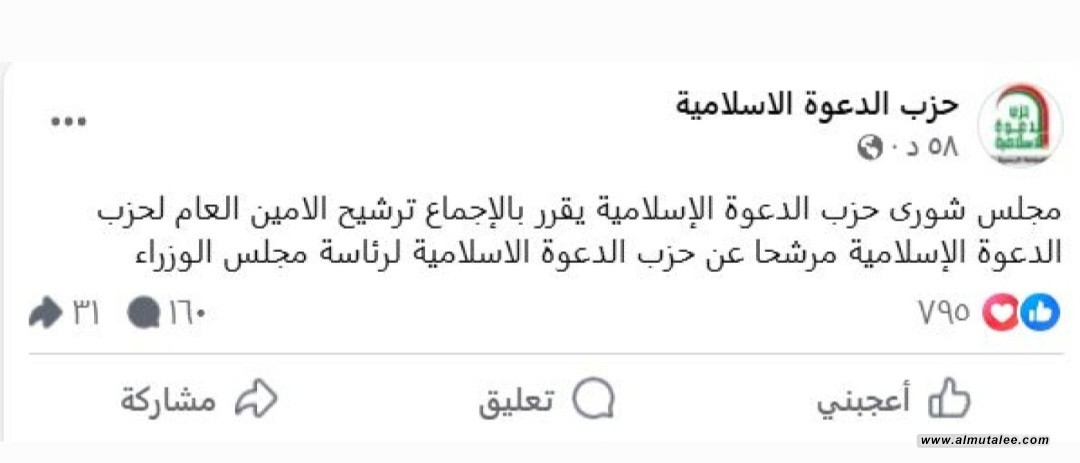Open the post's three-dot options menu
The height and width of the screenshot is (463, 1080).
coord(69,122)
